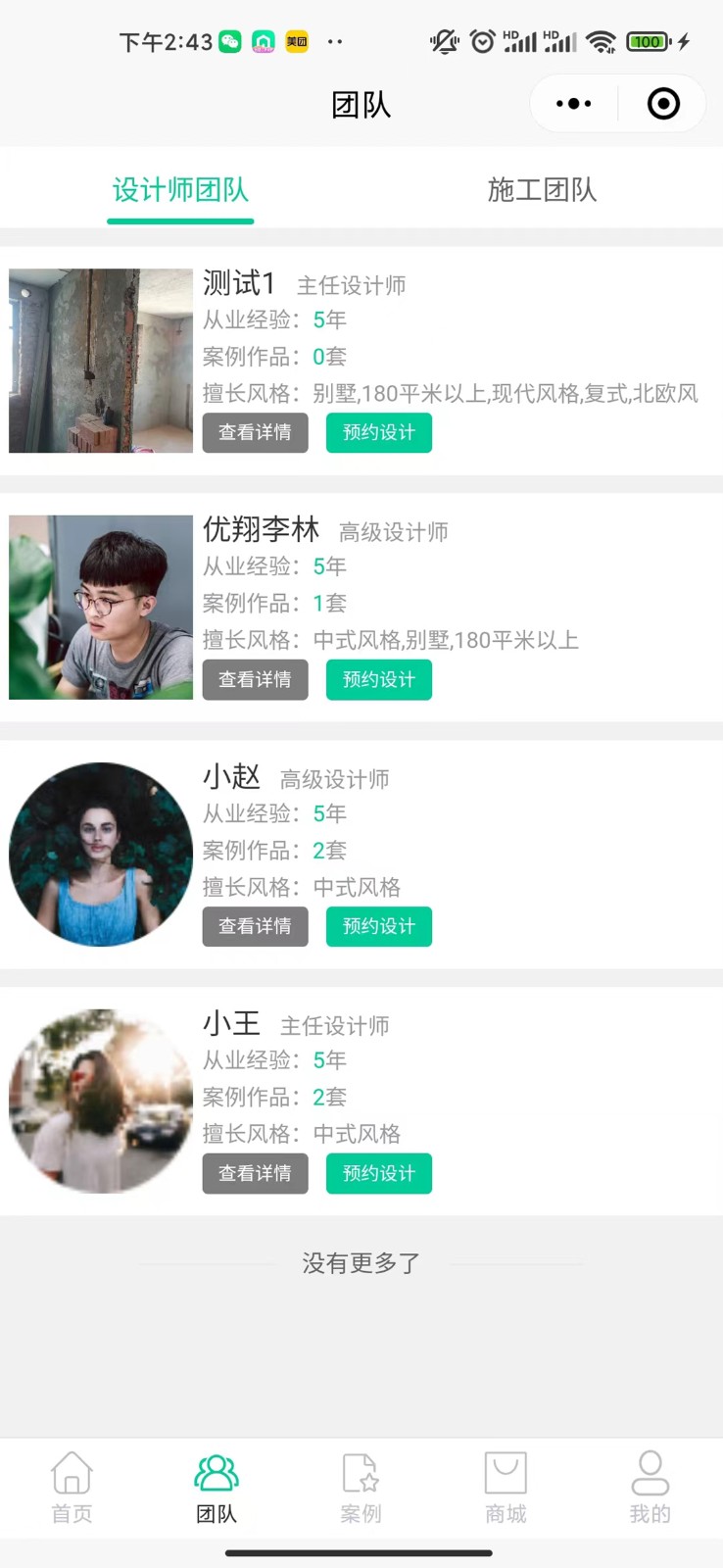Open the 我的 profile tab
The height and width of the screenshot is (1568, 723).
point(650,1488)
